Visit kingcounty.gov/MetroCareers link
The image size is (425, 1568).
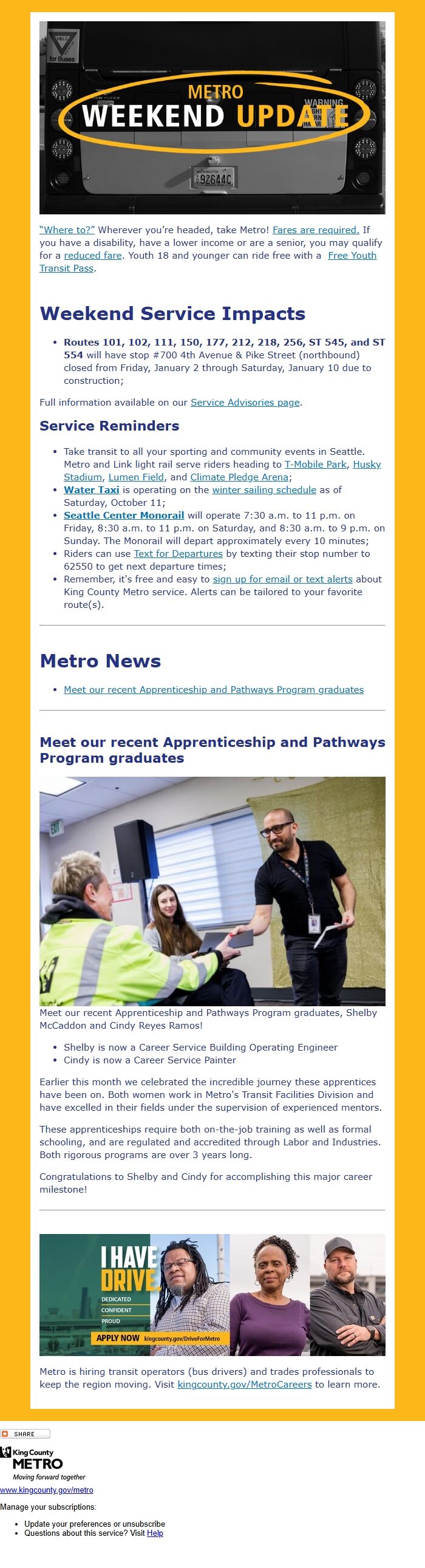244,1384
